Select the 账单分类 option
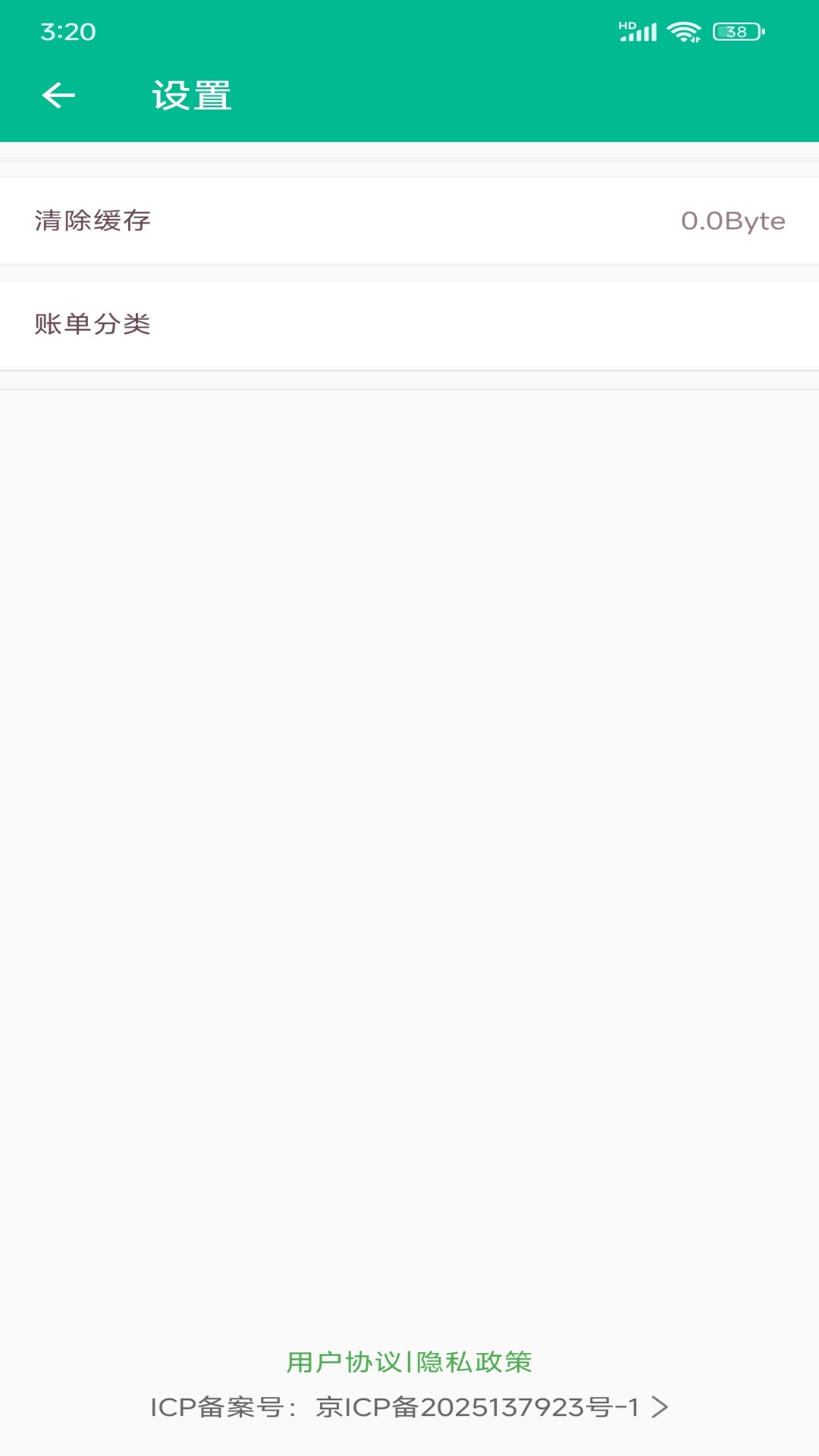Viewport: 819px width, 1456px height. tap(409, 322)
